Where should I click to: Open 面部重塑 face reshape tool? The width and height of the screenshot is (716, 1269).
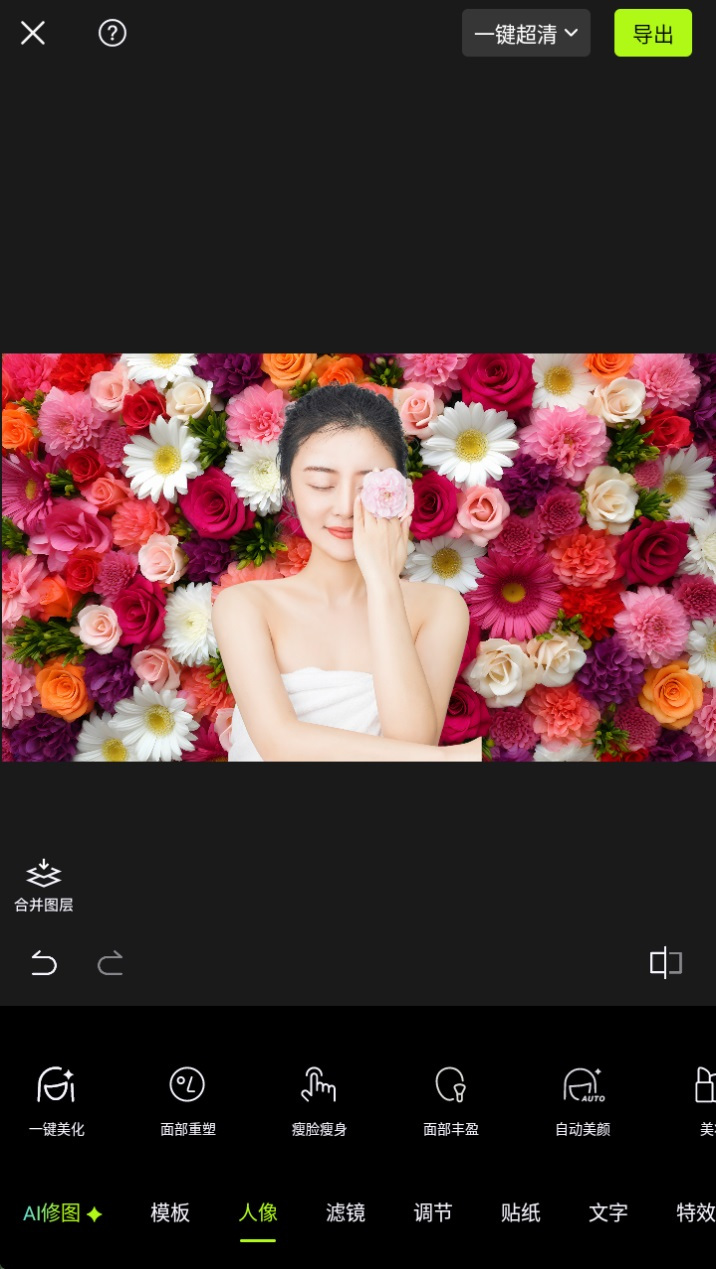point(188,1101)
